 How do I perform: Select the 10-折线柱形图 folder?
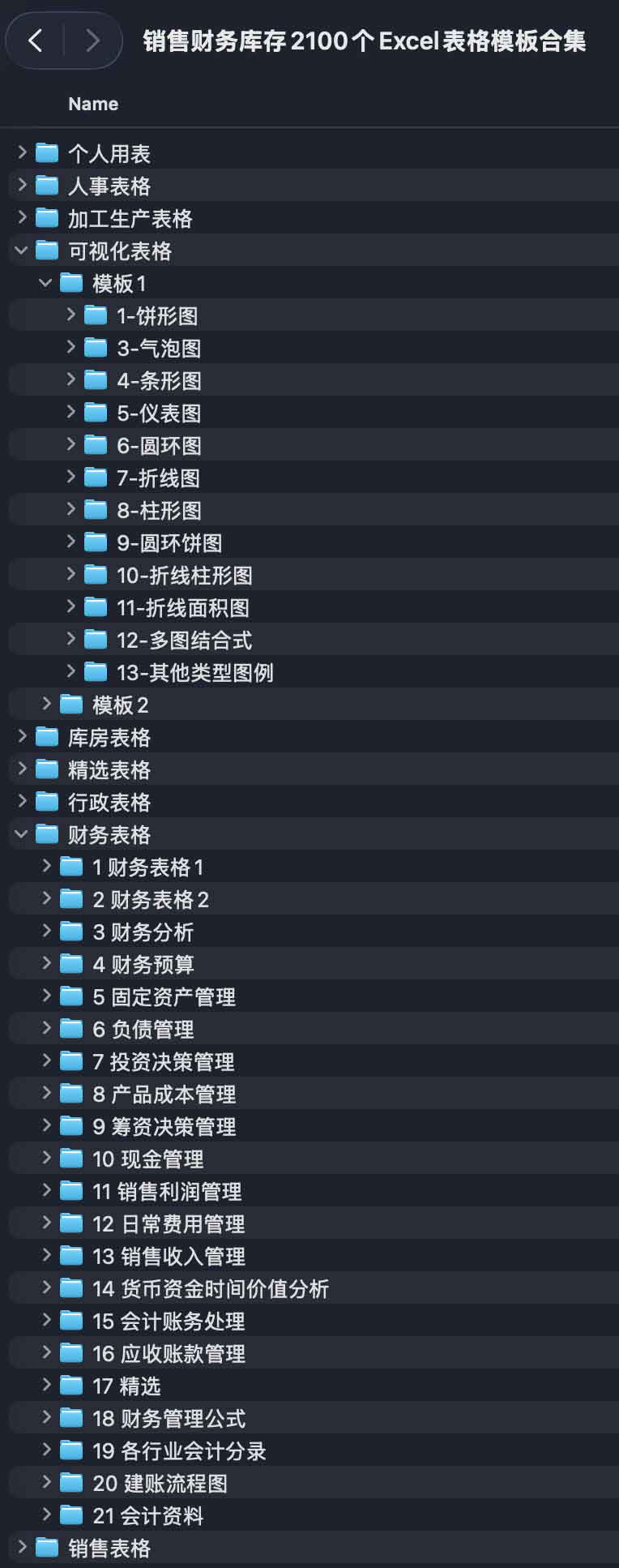click(184, 575)
